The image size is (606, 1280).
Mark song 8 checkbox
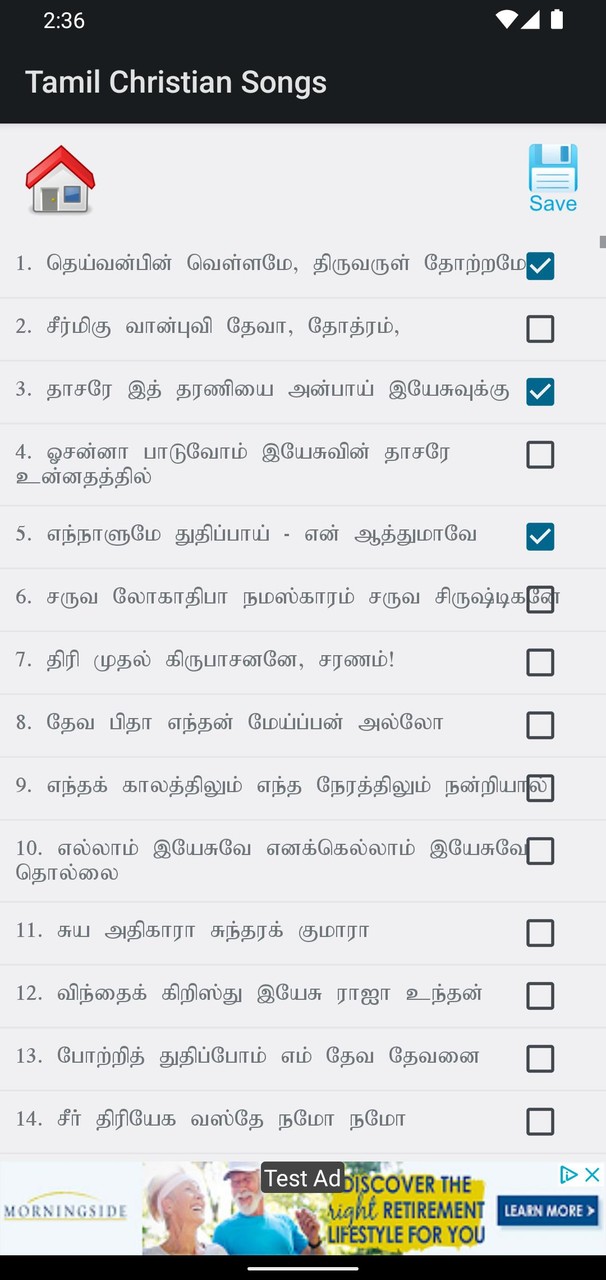[540, 725]
